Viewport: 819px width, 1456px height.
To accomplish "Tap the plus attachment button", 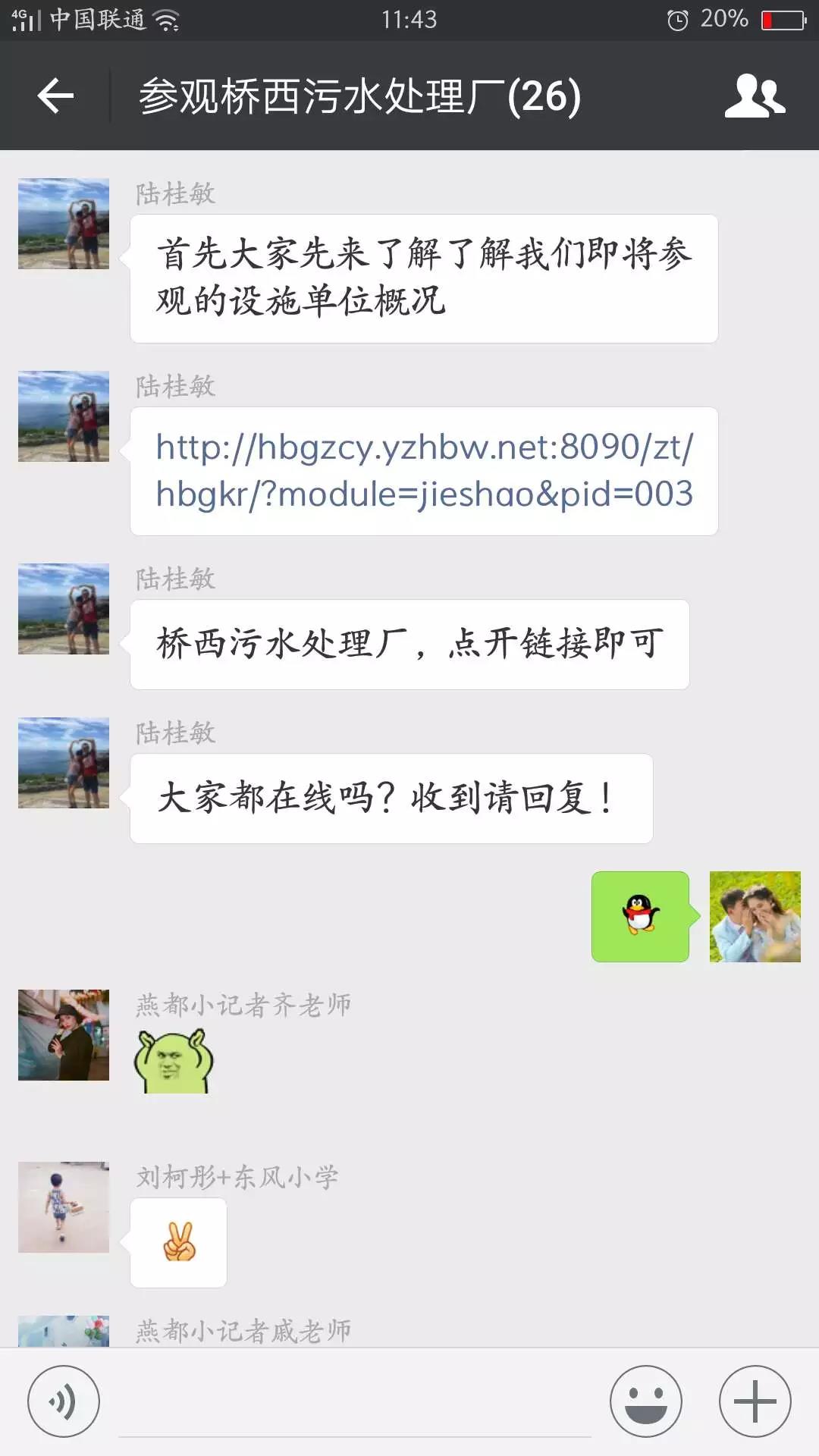I will click(x=755, y=1401).
